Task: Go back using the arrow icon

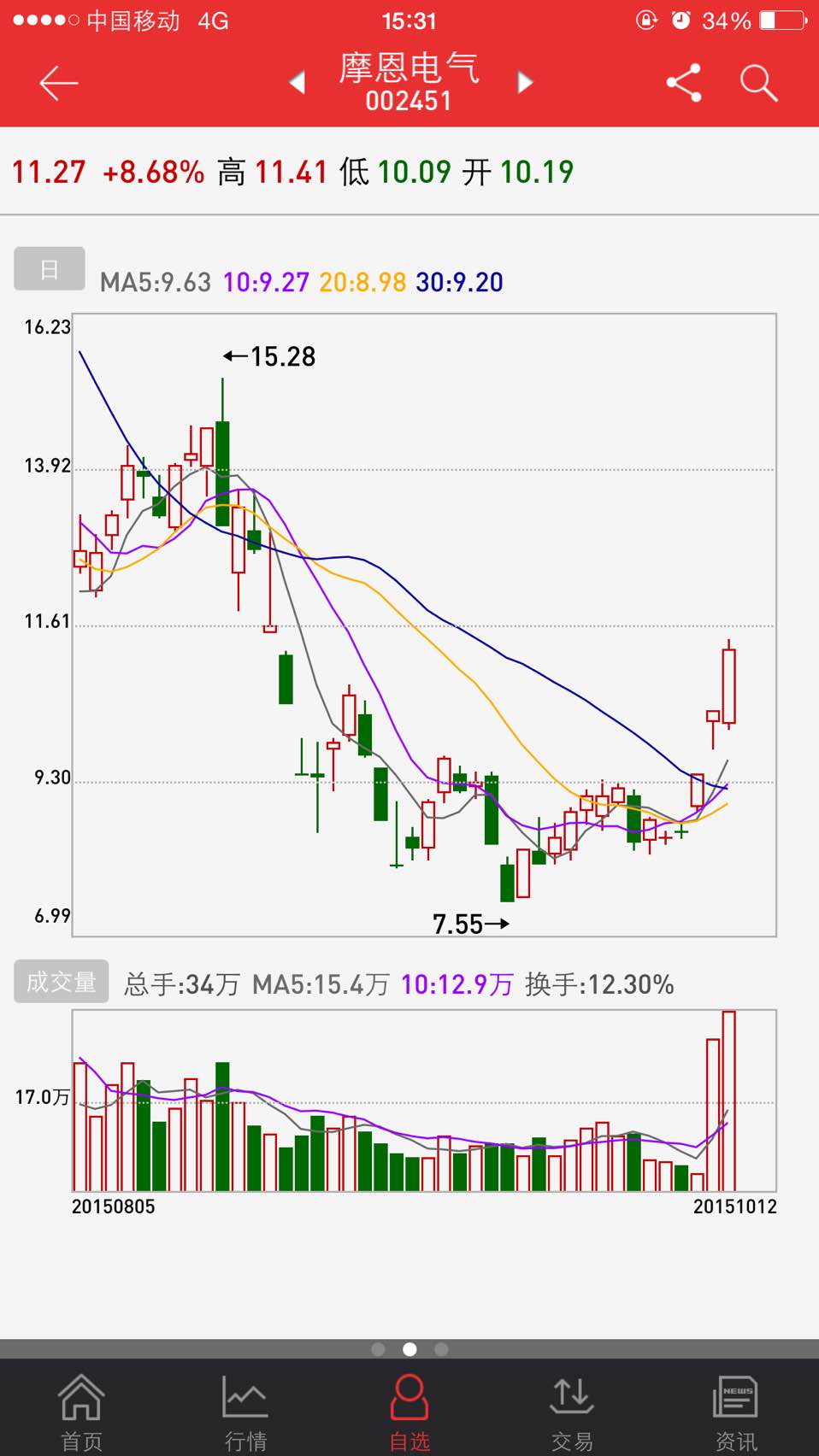Action: click(x=58, y=83)
